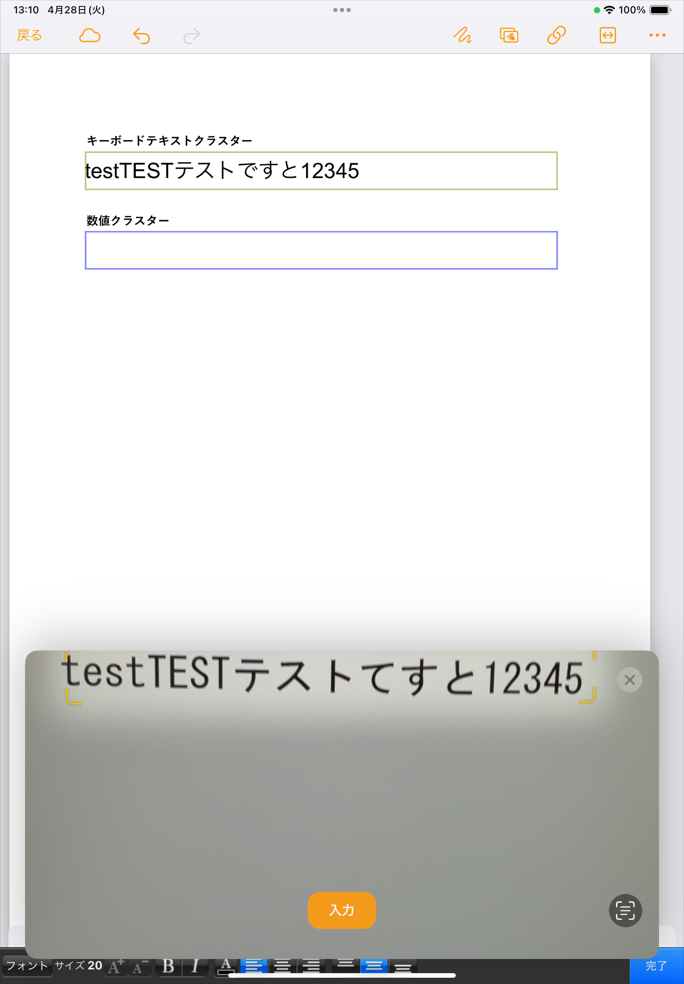Open the image insert icon
This screenshot has height=984, width=684.
click(509, 35)
